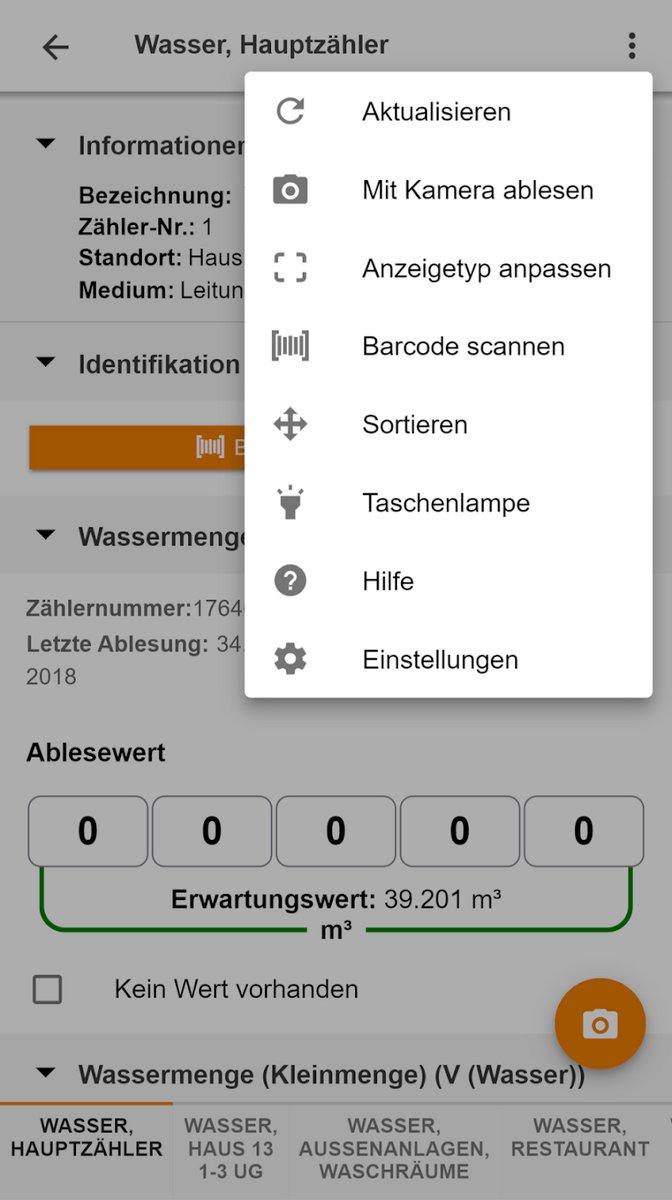Select the Wasser, Hauptzähler tab

(x=86, y=1138)
